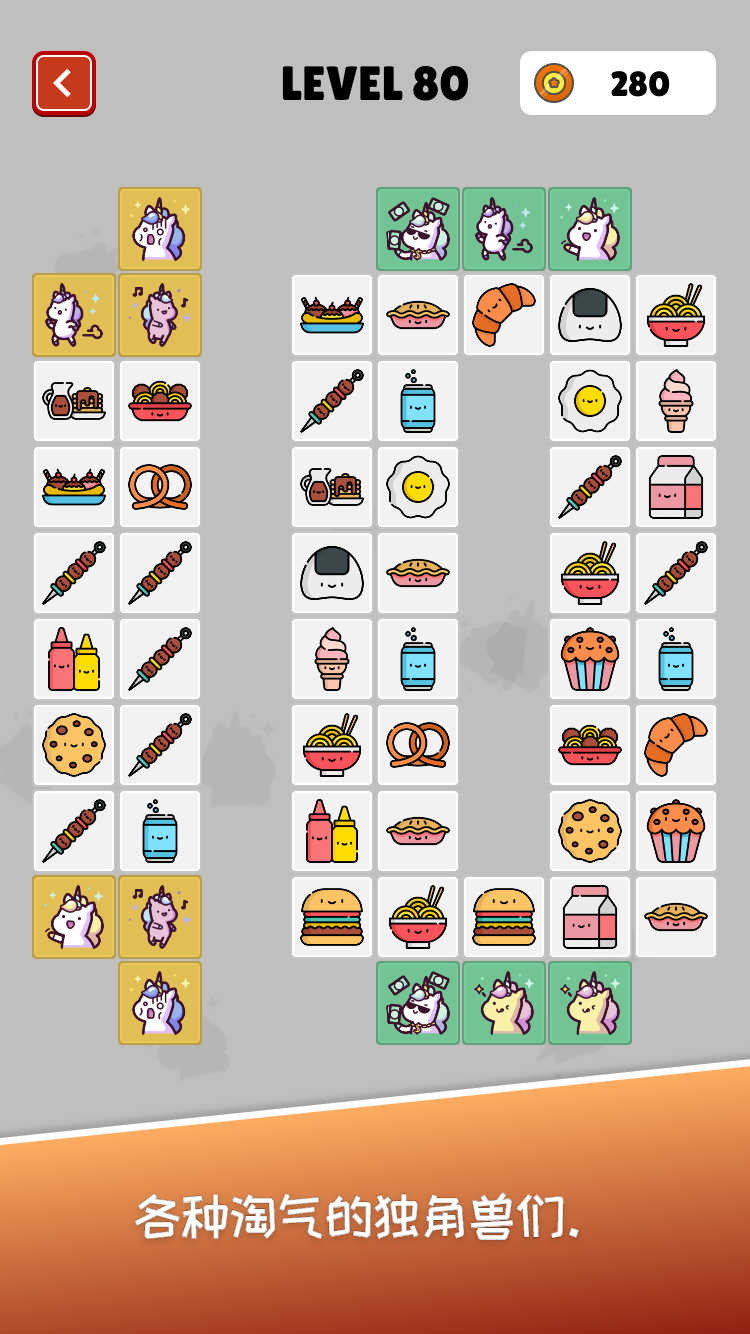Screen dimensions: 750x1334
Task: Select the croissant tile next to the onigiri
Action: coord(504,315)
